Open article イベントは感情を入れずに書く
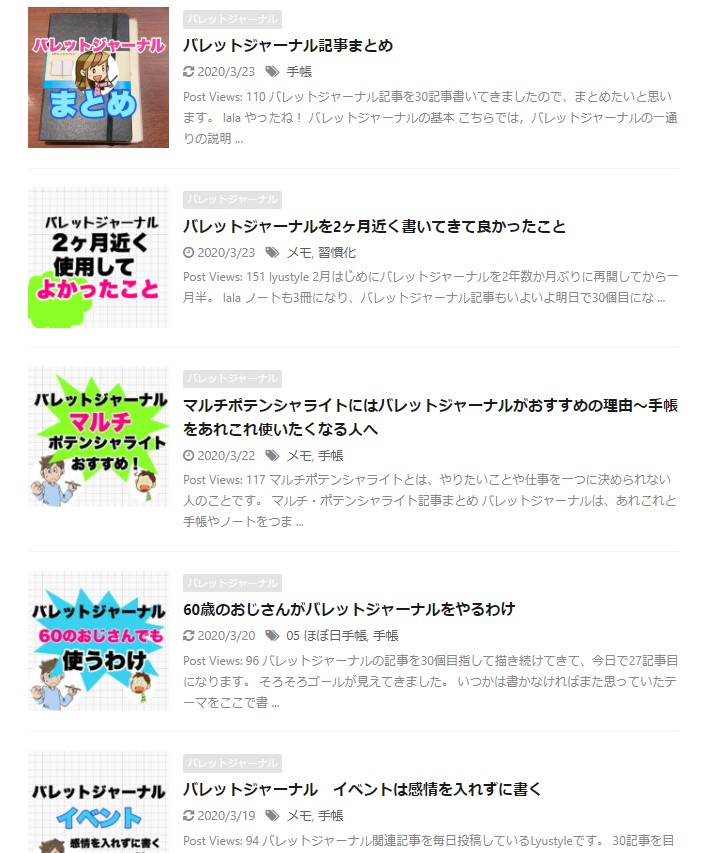This screenshot has width=720, height=853. tap(362, 789)
